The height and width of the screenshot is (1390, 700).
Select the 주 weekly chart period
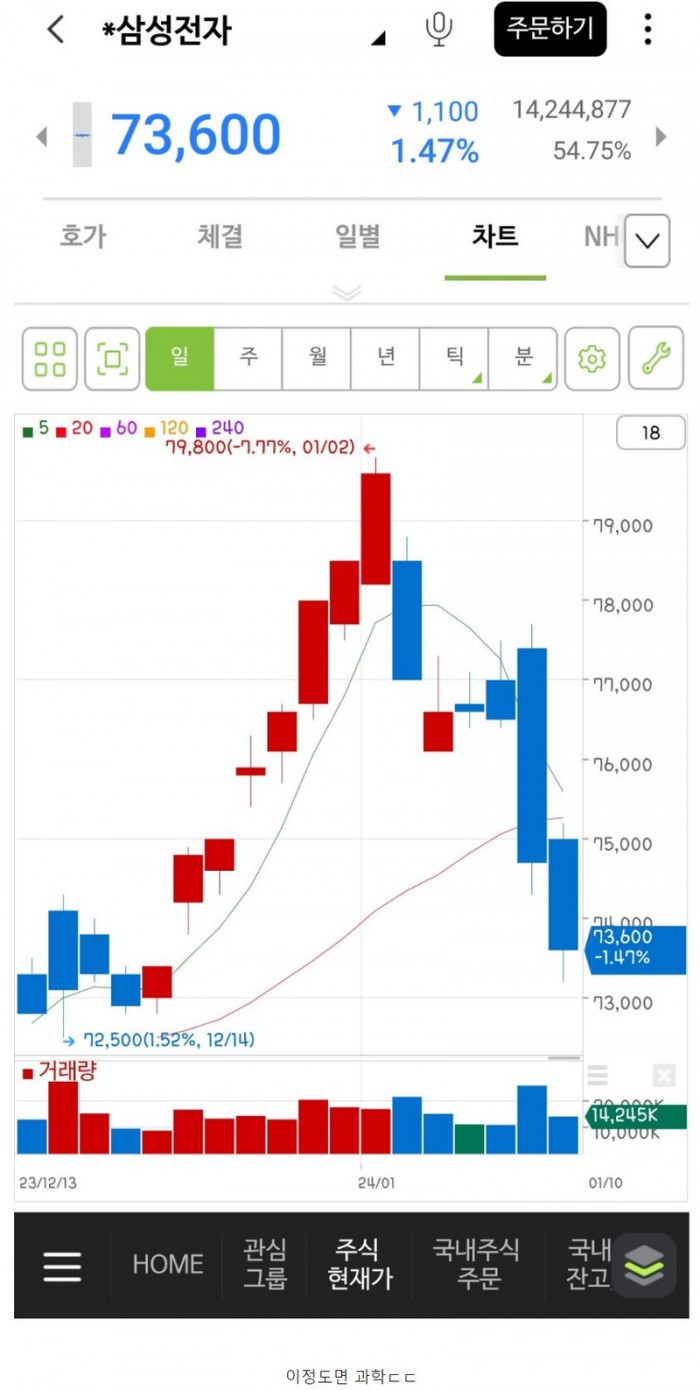[x=248, y=358]
